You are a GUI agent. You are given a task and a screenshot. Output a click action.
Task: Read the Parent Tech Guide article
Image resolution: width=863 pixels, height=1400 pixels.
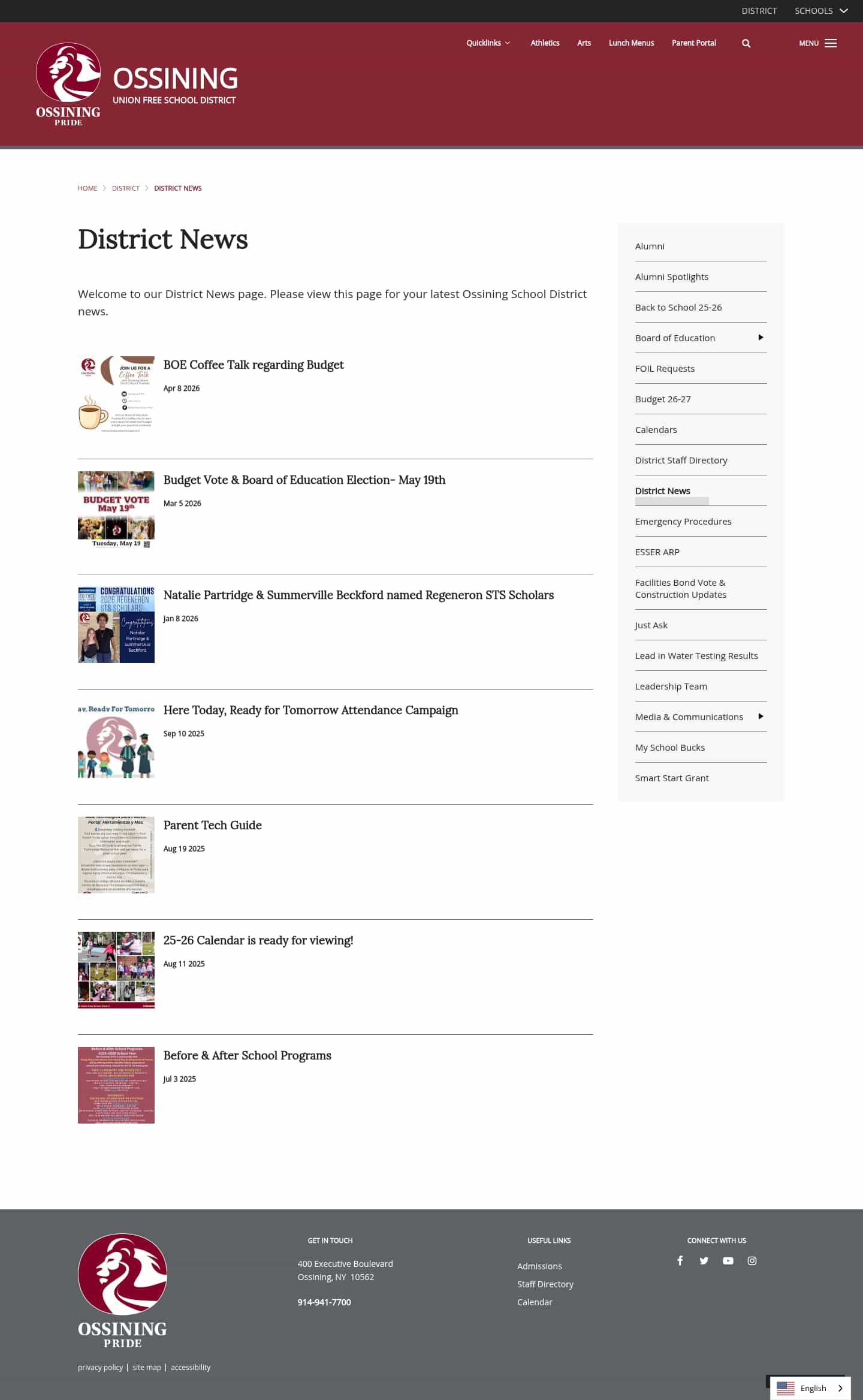[x=212, y=825]
